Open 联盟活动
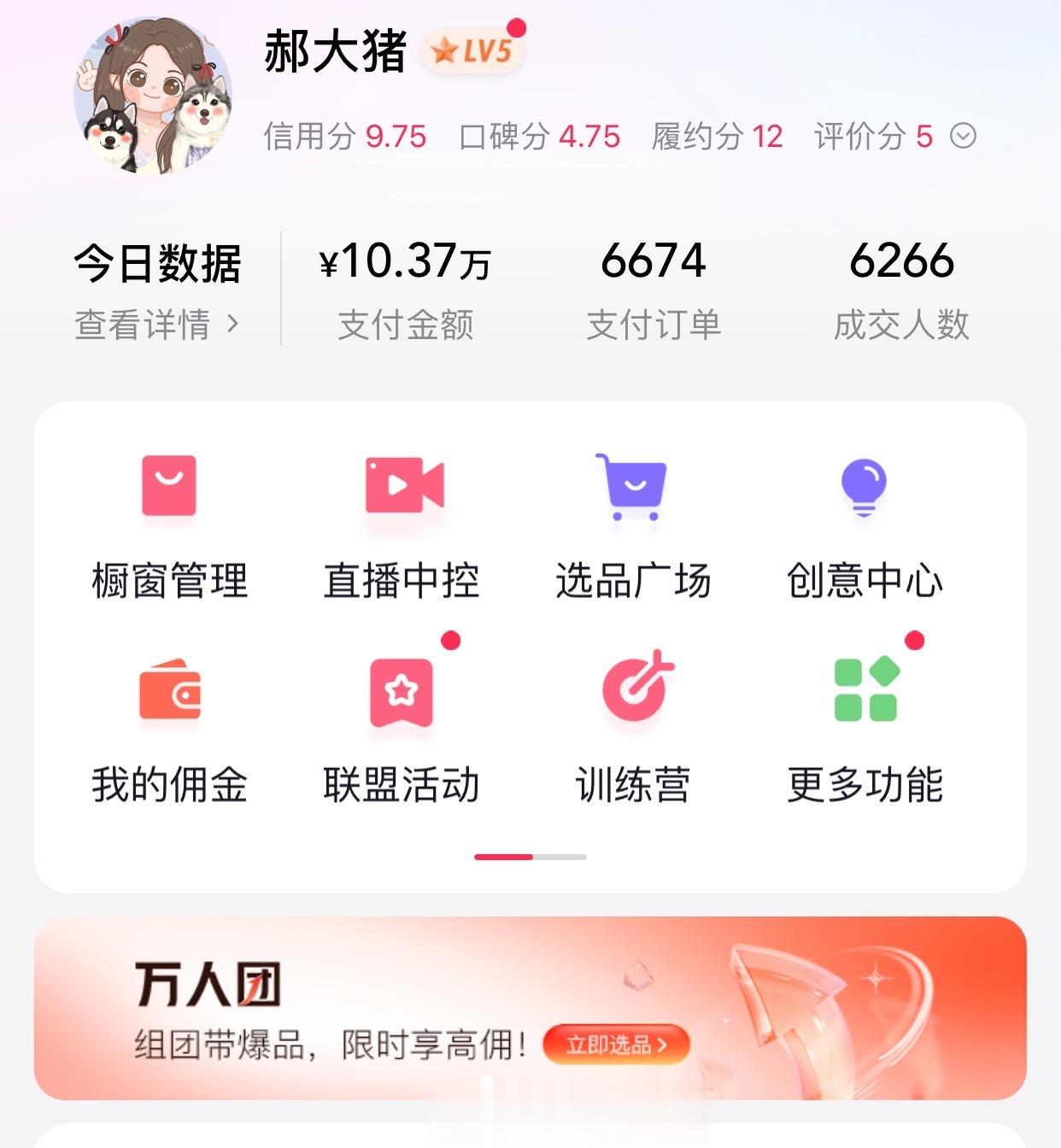Viewport: 1061px width, 1148px height. click(x=402, y=730)
